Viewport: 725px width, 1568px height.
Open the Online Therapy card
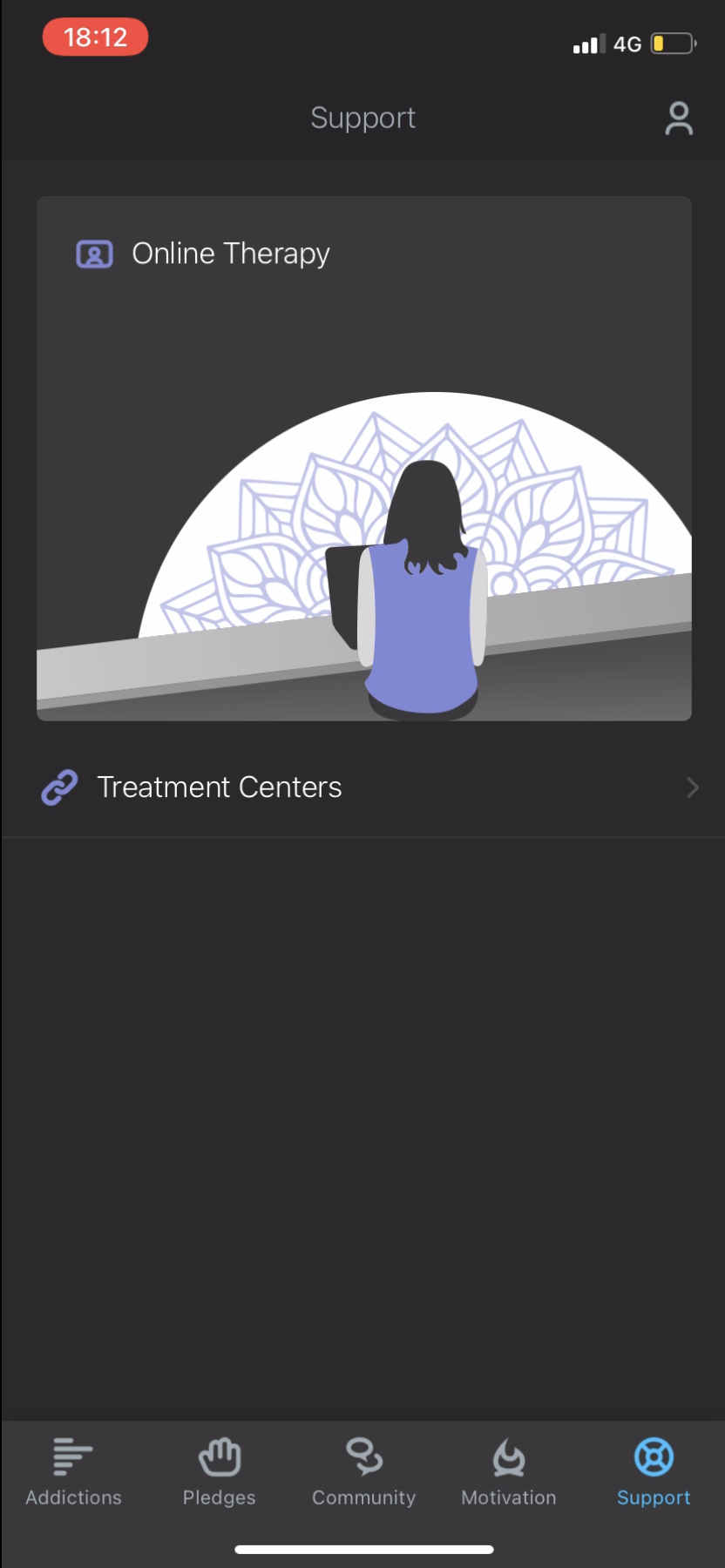click(x=363, y=458)
